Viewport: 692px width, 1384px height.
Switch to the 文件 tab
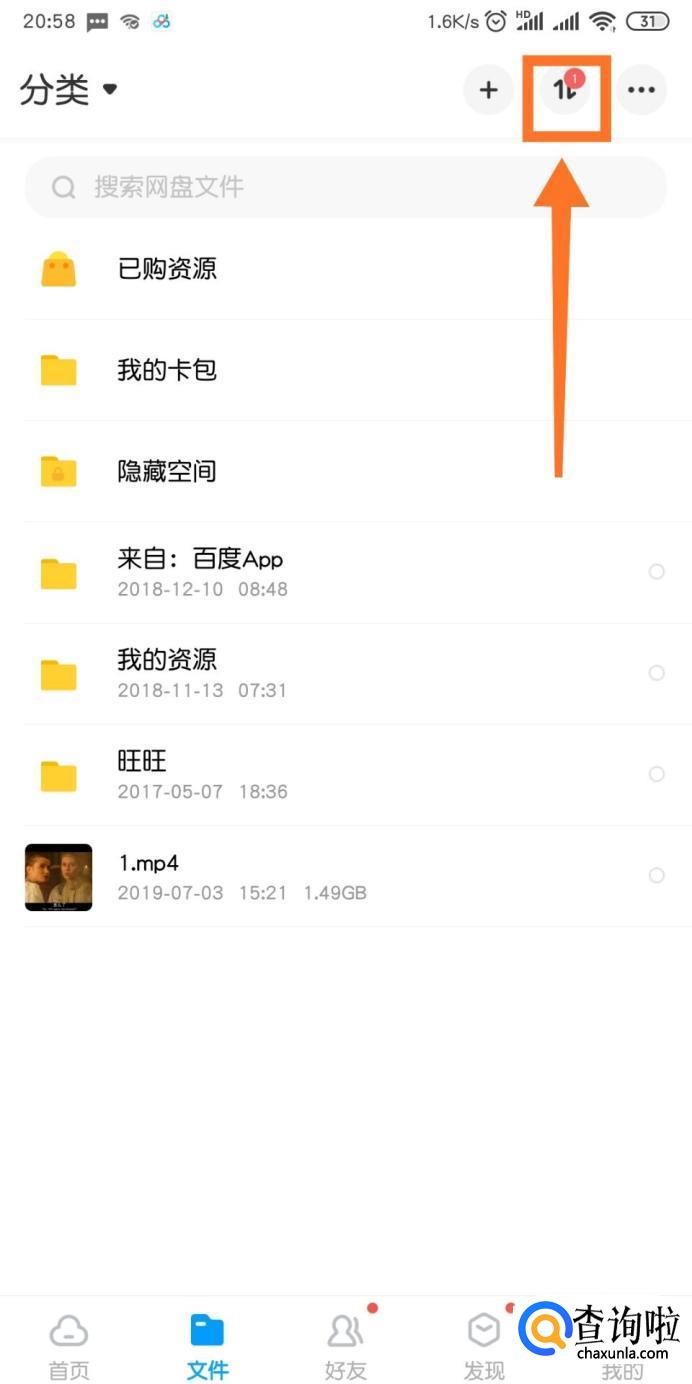[x=208, y=1346]
